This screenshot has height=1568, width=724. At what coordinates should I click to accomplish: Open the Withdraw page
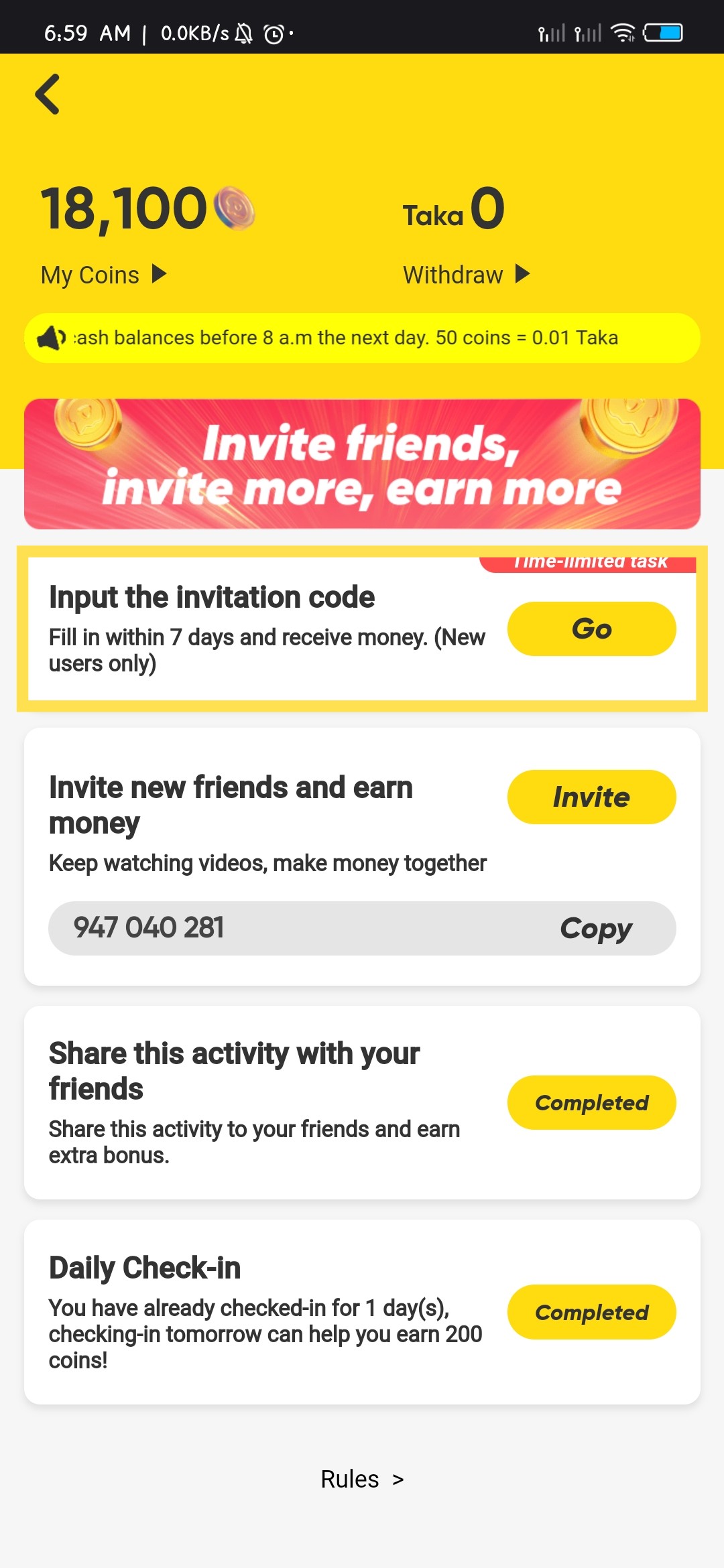466,275
